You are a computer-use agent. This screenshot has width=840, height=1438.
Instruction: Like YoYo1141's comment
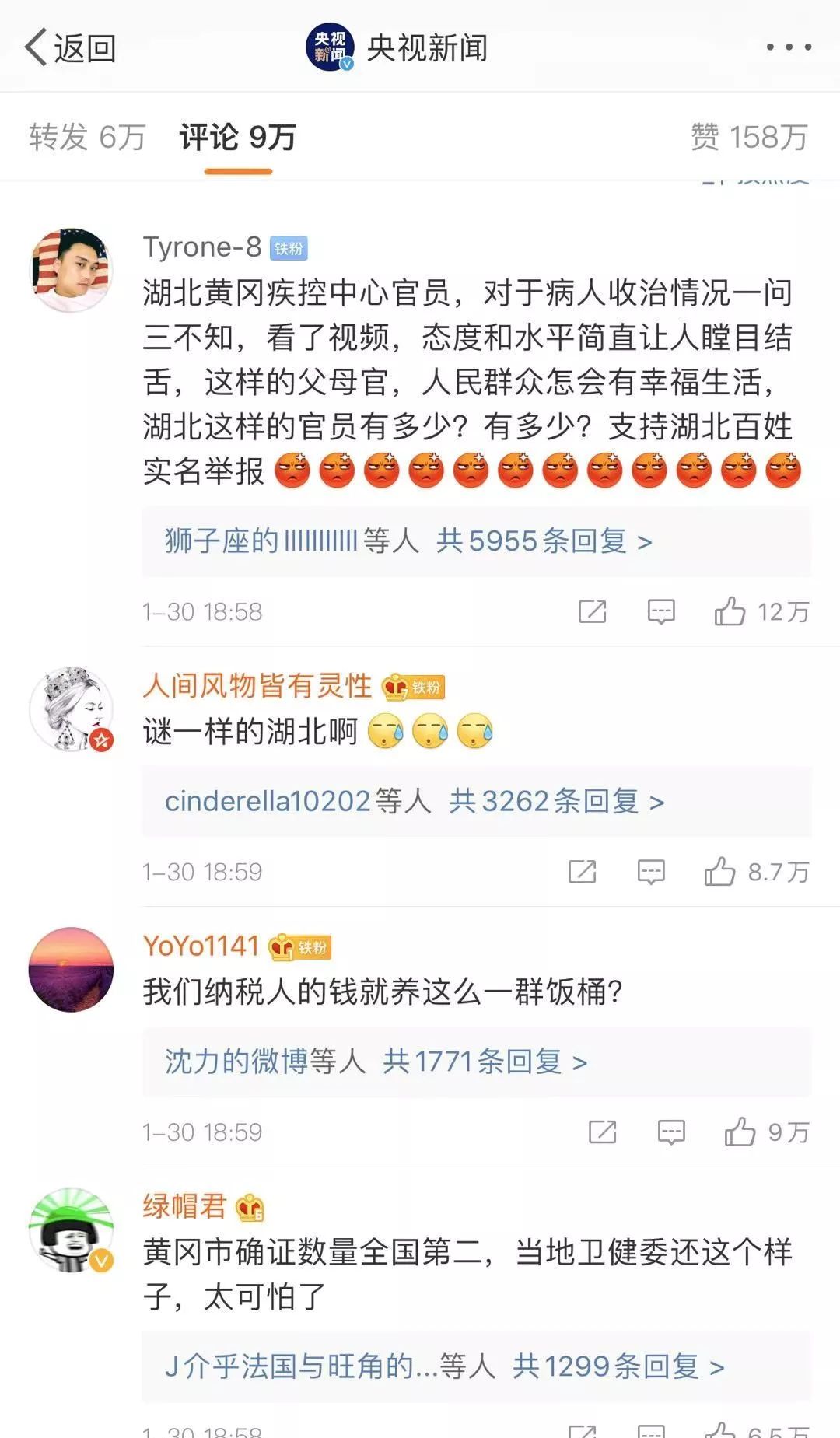tap(766, 1132)
